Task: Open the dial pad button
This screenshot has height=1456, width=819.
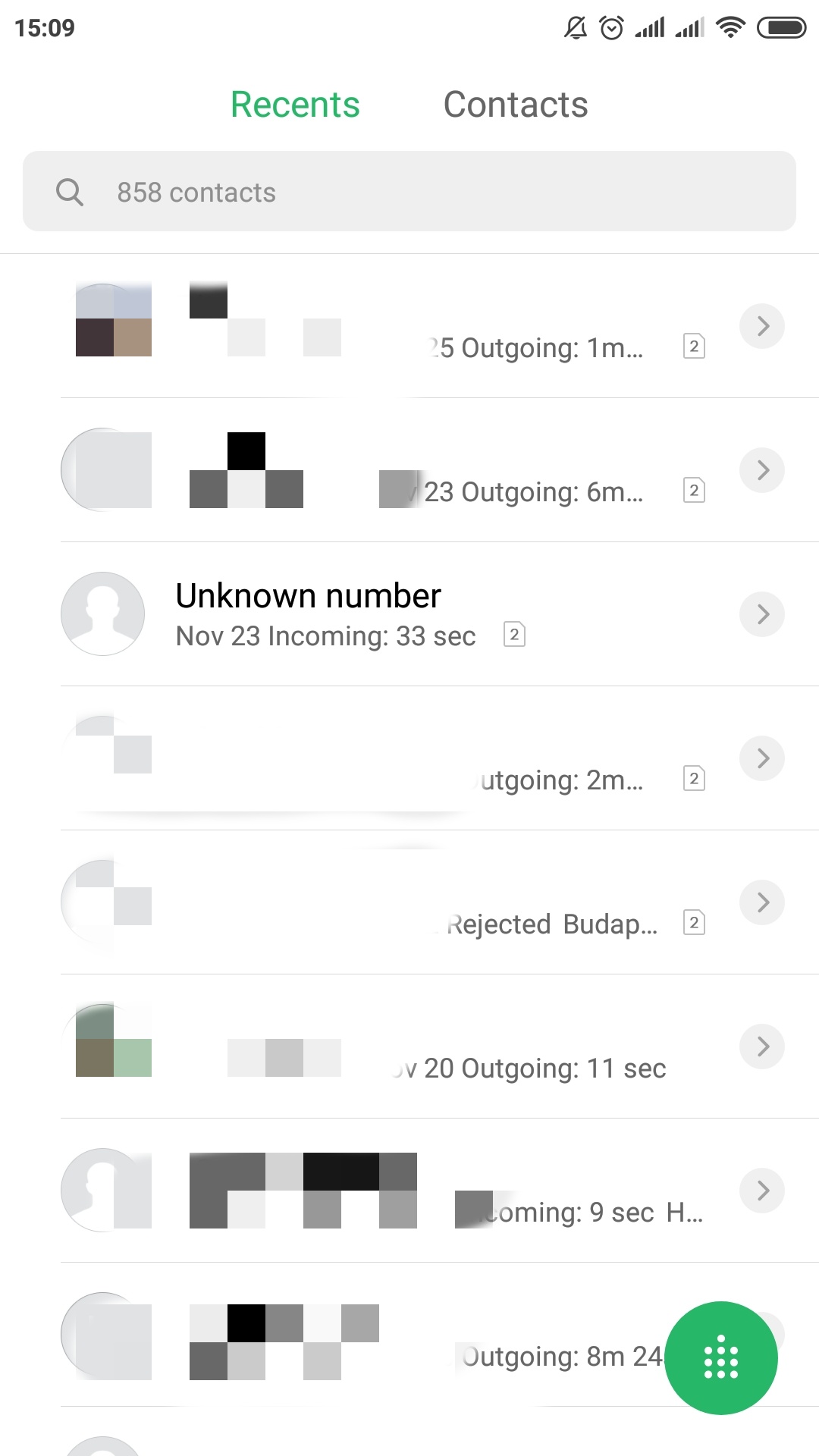Action: click(x=721, y=1357)
